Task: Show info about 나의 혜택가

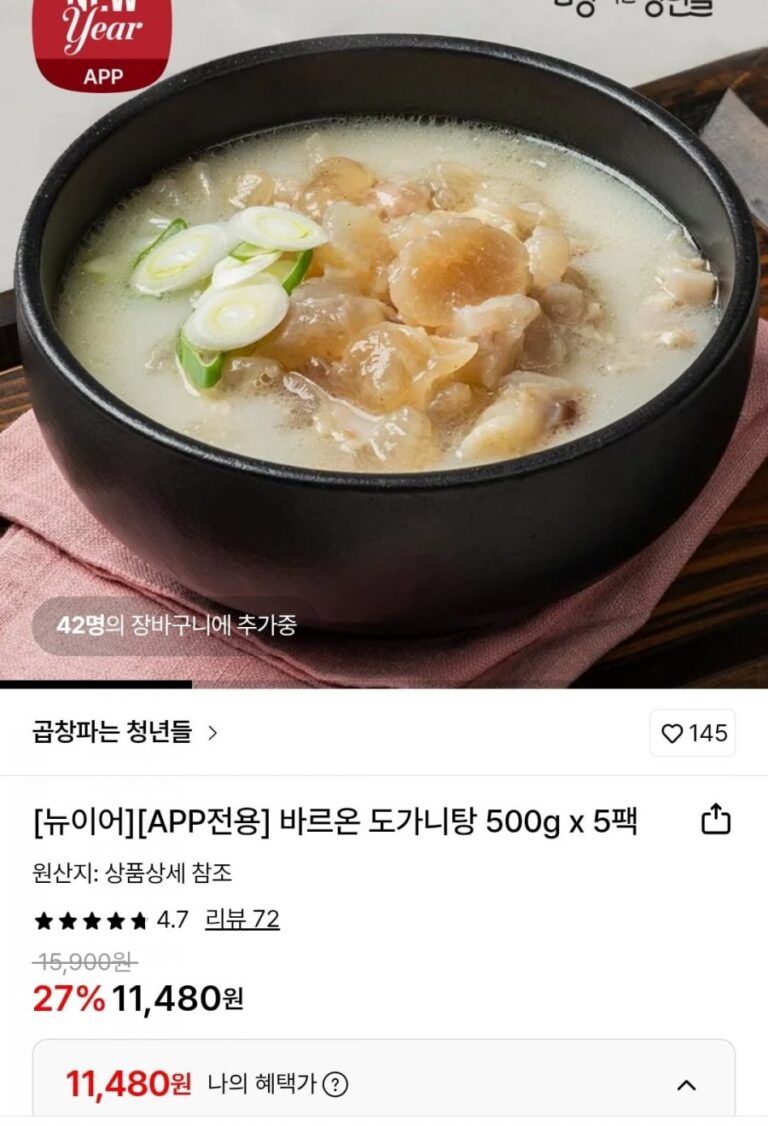Action: [x=336, y=1084]
